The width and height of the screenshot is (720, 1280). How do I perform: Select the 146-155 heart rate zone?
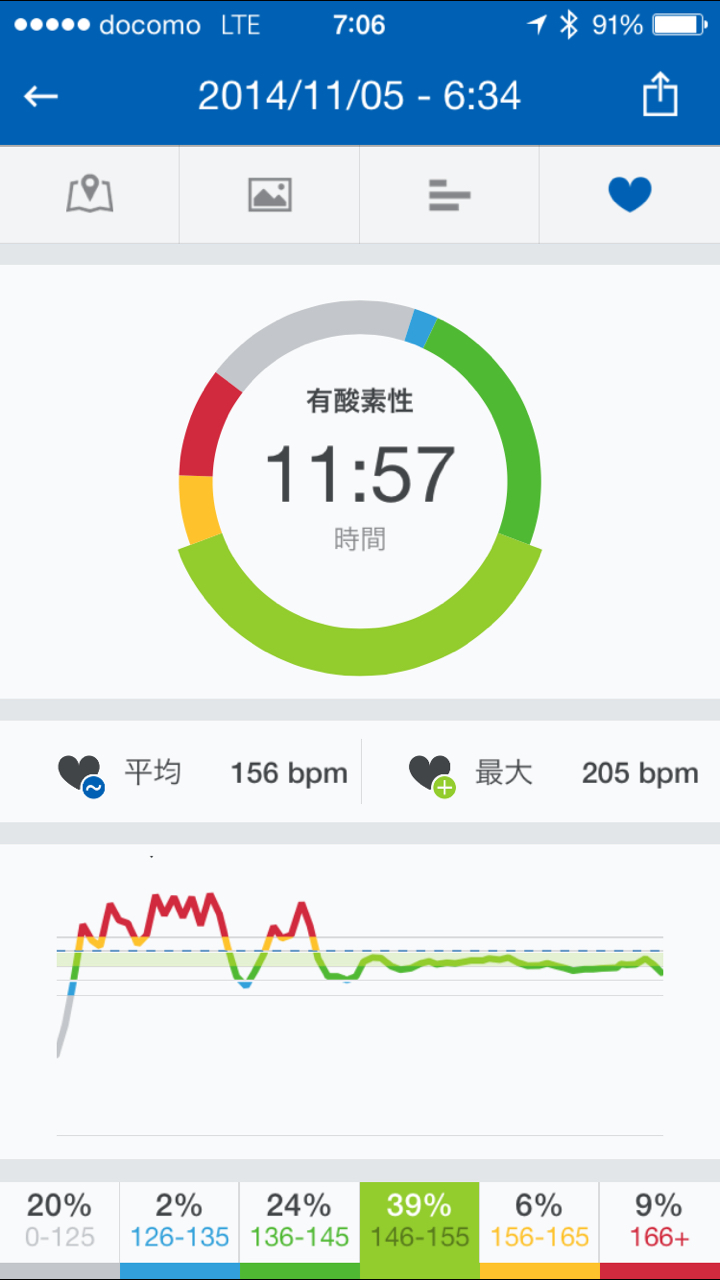[419, 1222]
